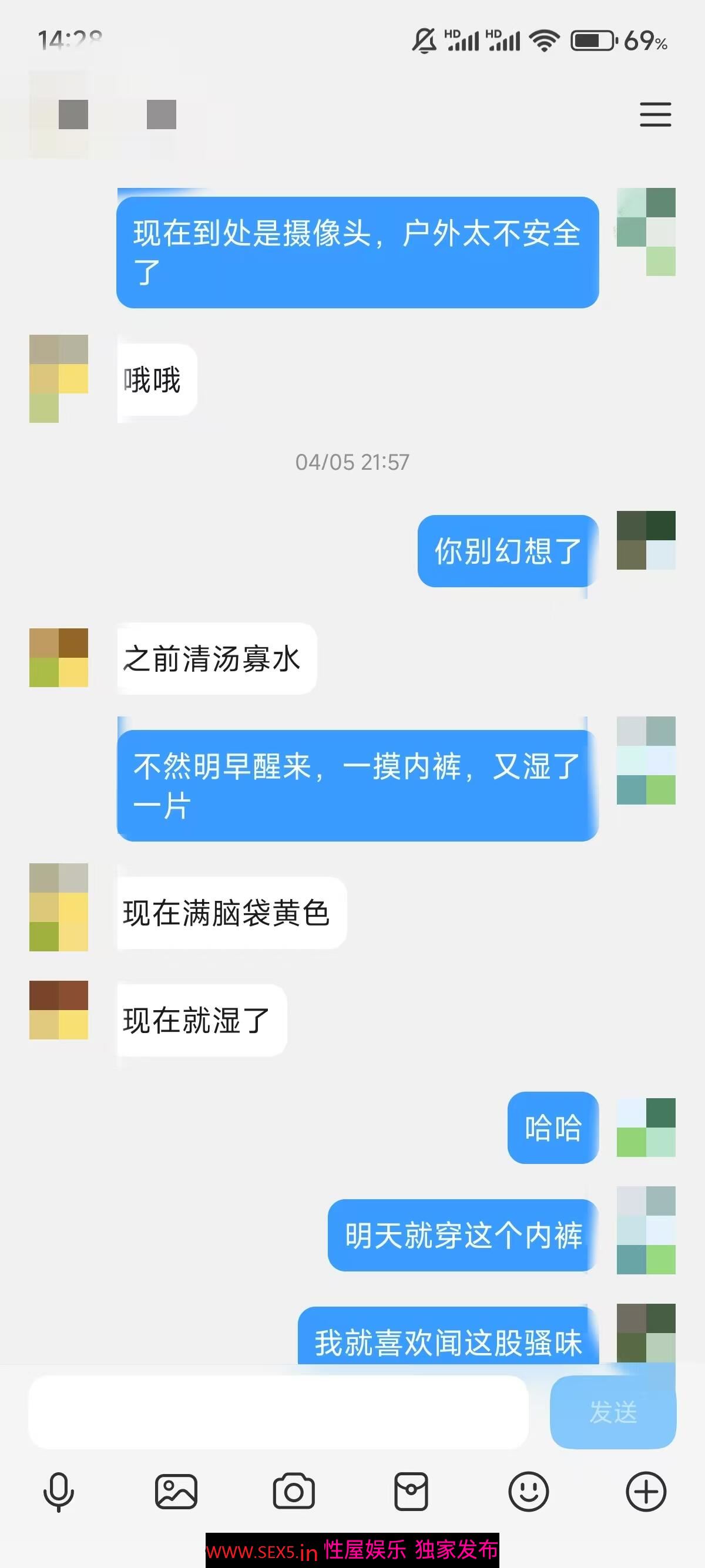Open more options with the plus icon

pos(646,1492)
